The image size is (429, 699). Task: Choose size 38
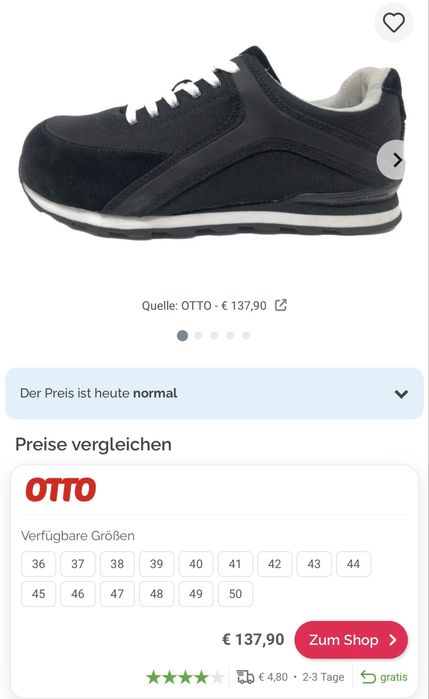pos(117,564)
